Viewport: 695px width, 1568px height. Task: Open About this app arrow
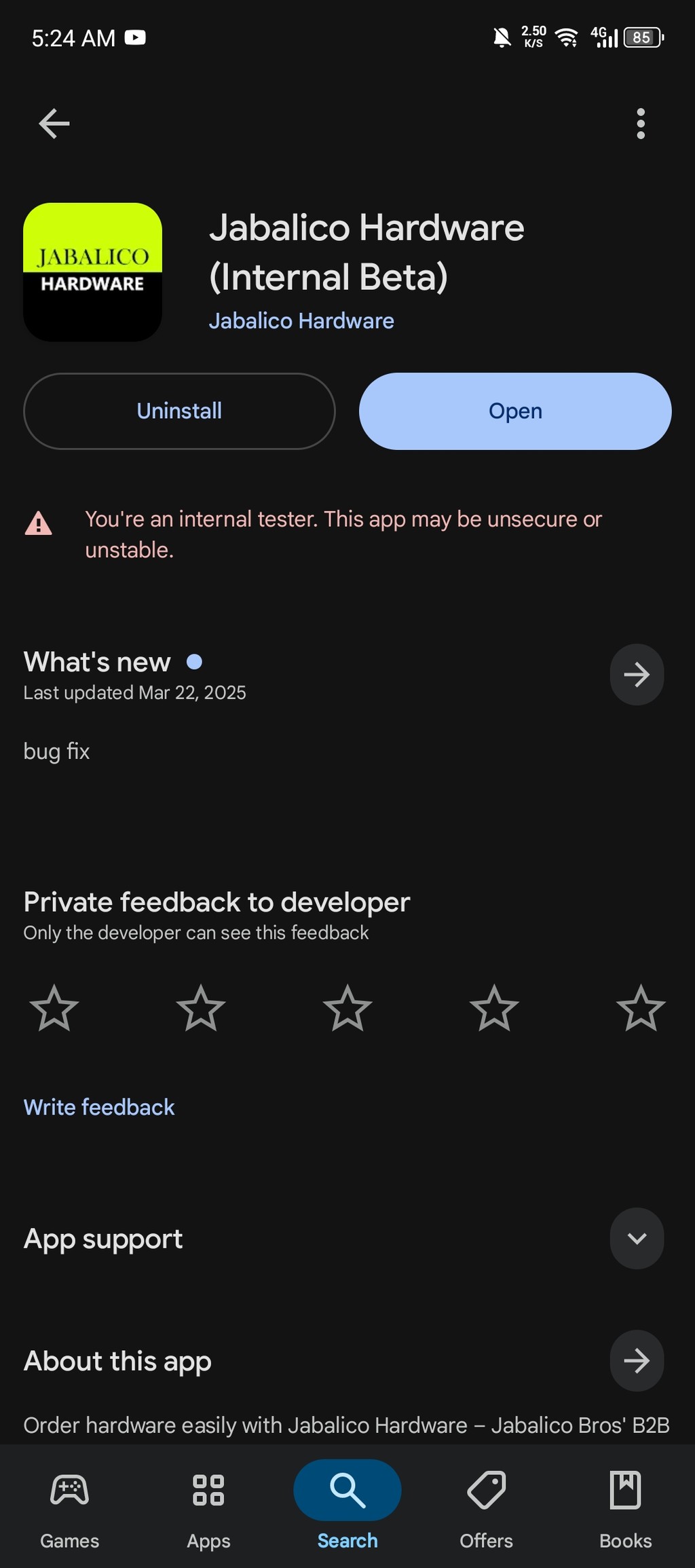pyautogui.click(x=637, y=1360)
